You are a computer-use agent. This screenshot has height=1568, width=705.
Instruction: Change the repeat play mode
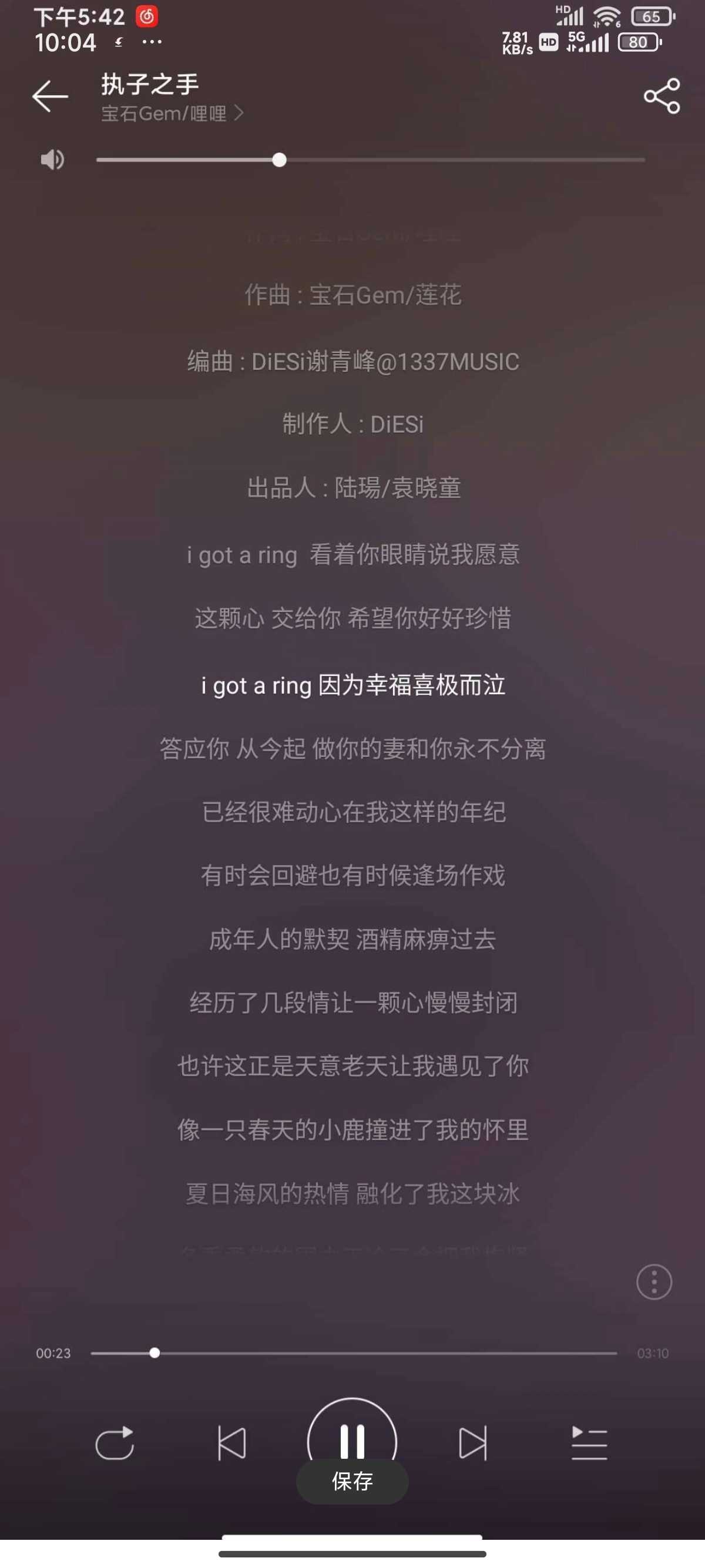[115, 1443]
